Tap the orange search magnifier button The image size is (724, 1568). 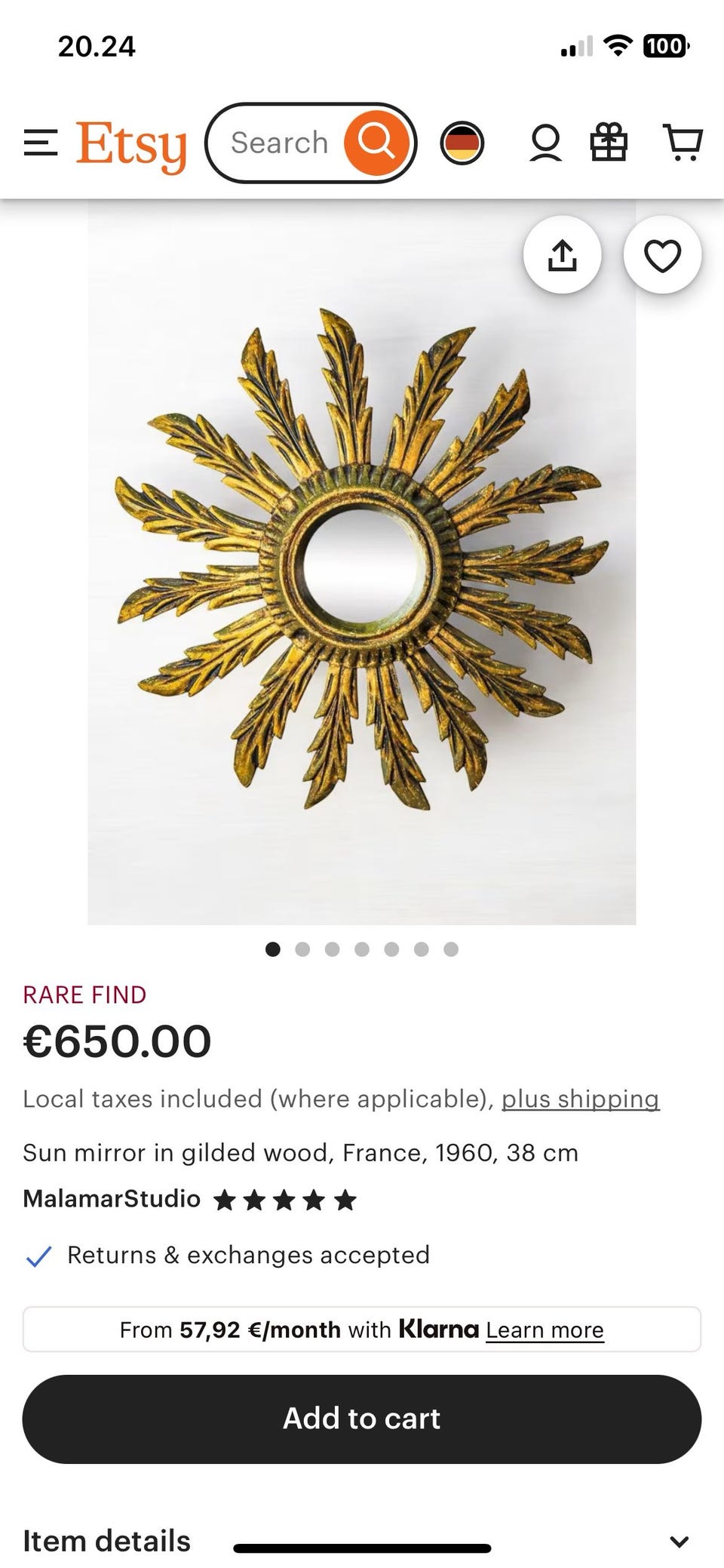[x=376, y=143]
